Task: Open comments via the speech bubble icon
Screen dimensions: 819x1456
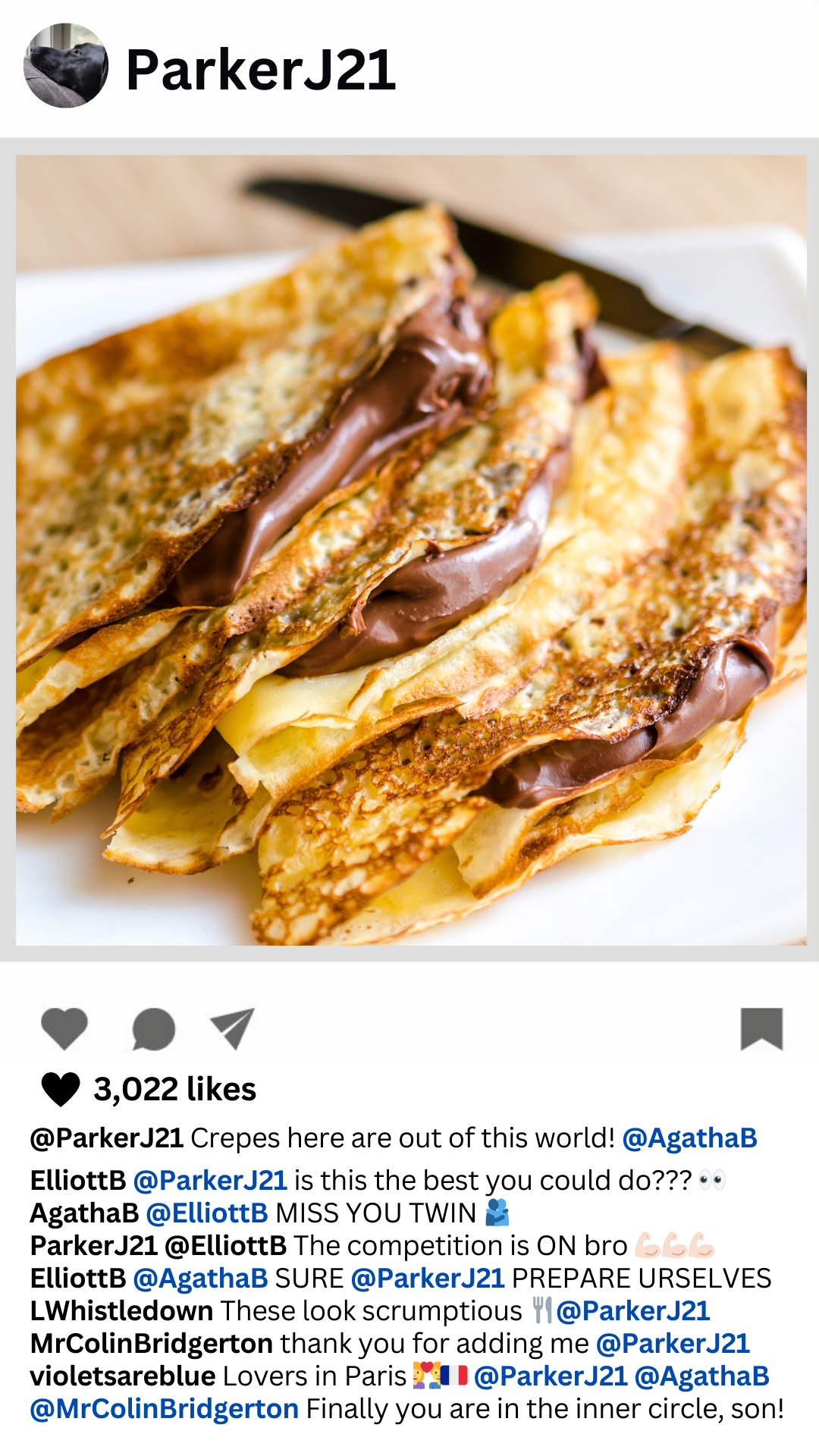Action: [x=154, y=1029]
